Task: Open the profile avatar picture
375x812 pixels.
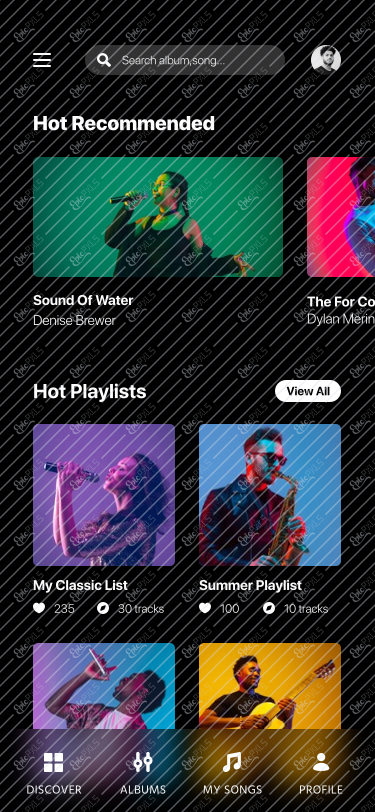Action: coord(326,60)
